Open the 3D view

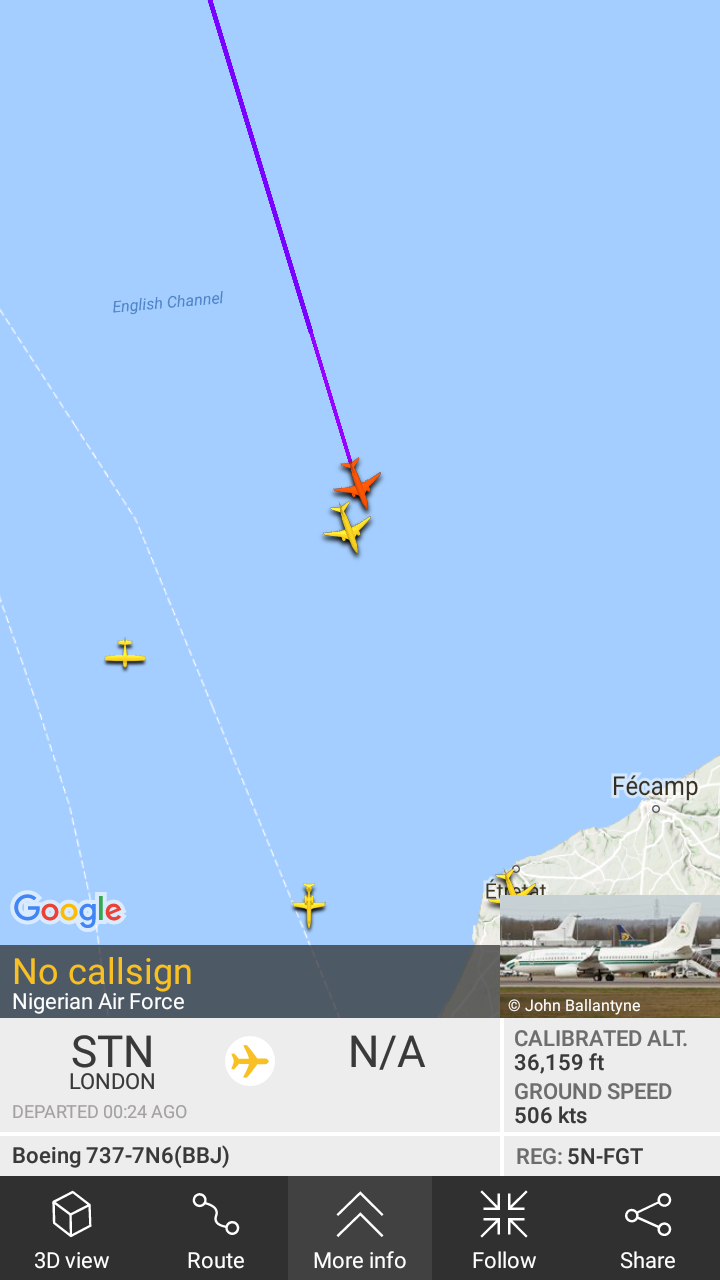pos(72,1228)
